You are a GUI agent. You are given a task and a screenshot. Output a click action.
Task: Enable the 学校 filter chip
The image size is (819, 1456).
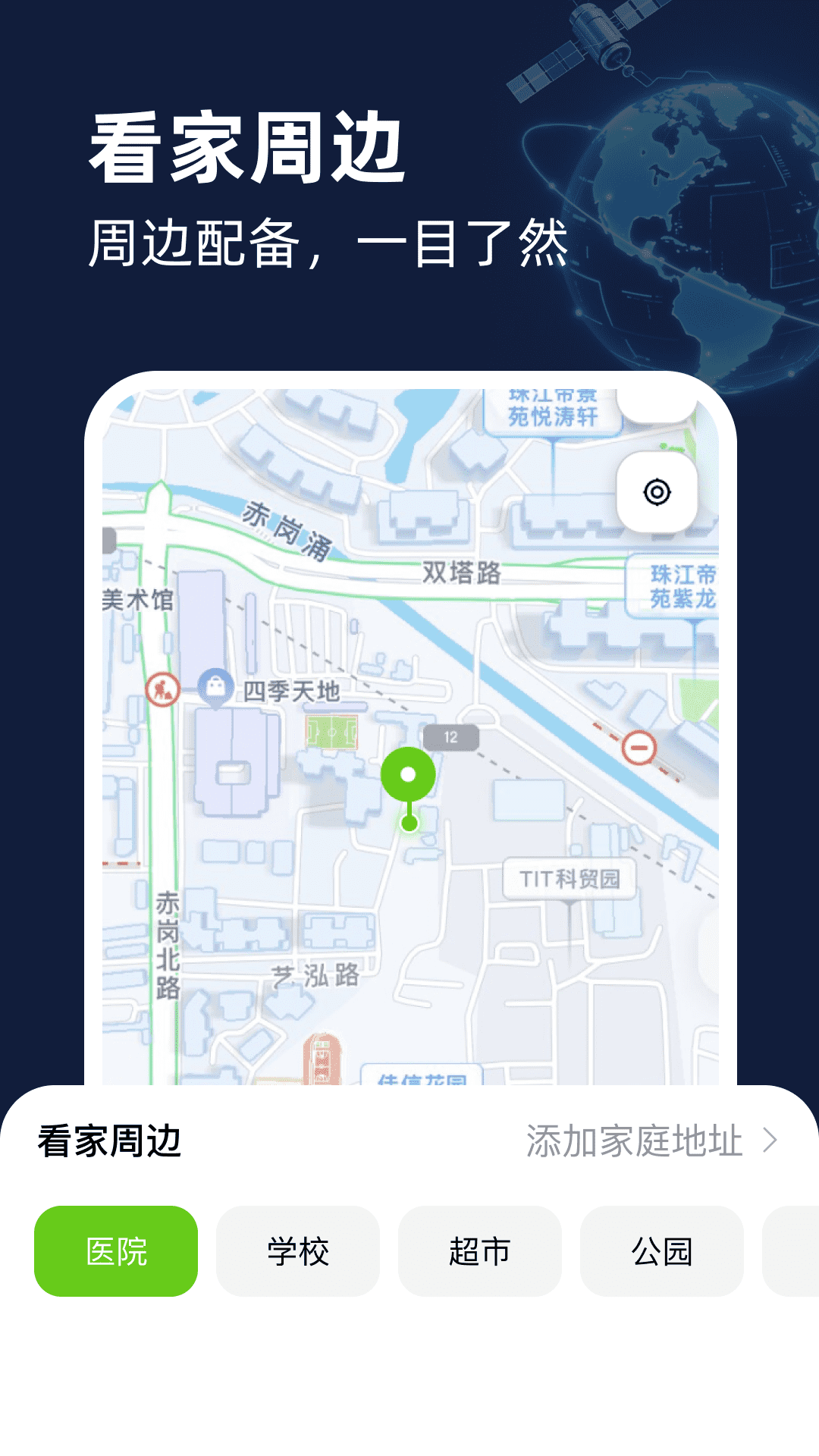[297, 1253]
